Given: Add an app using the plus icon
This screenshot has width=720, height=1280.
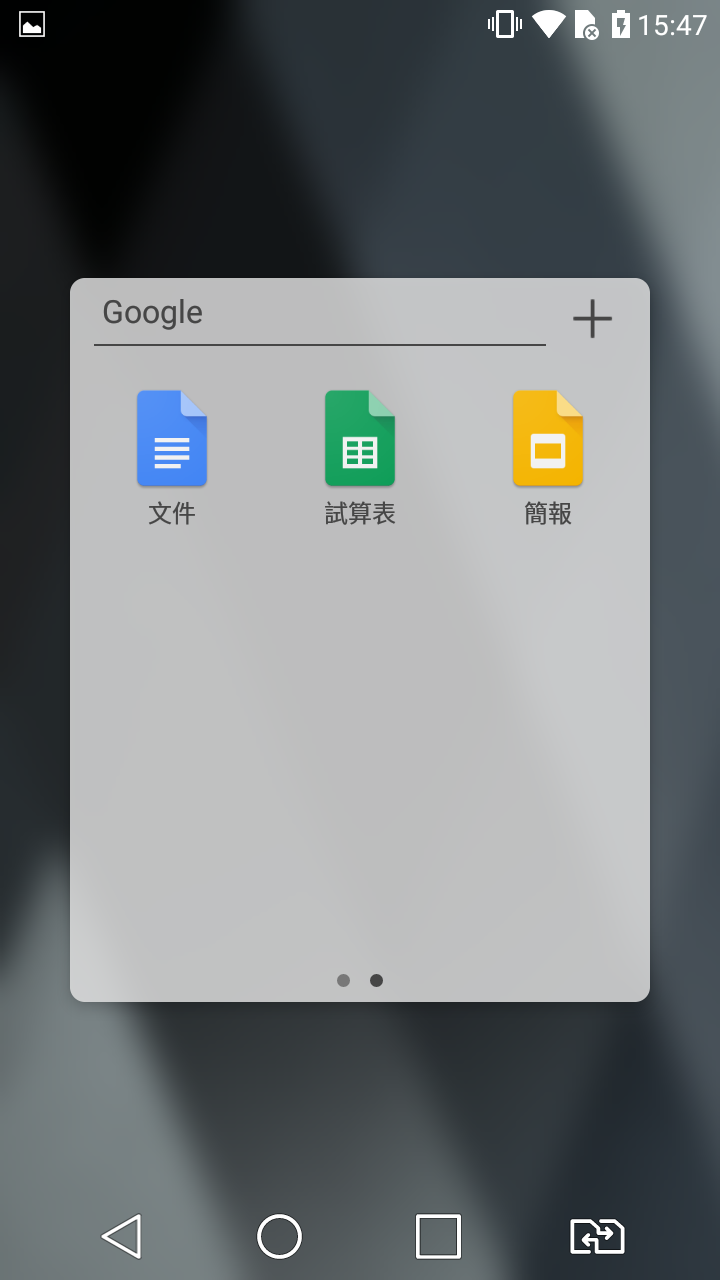Looking at the screenshot, I should coord(592,318).
